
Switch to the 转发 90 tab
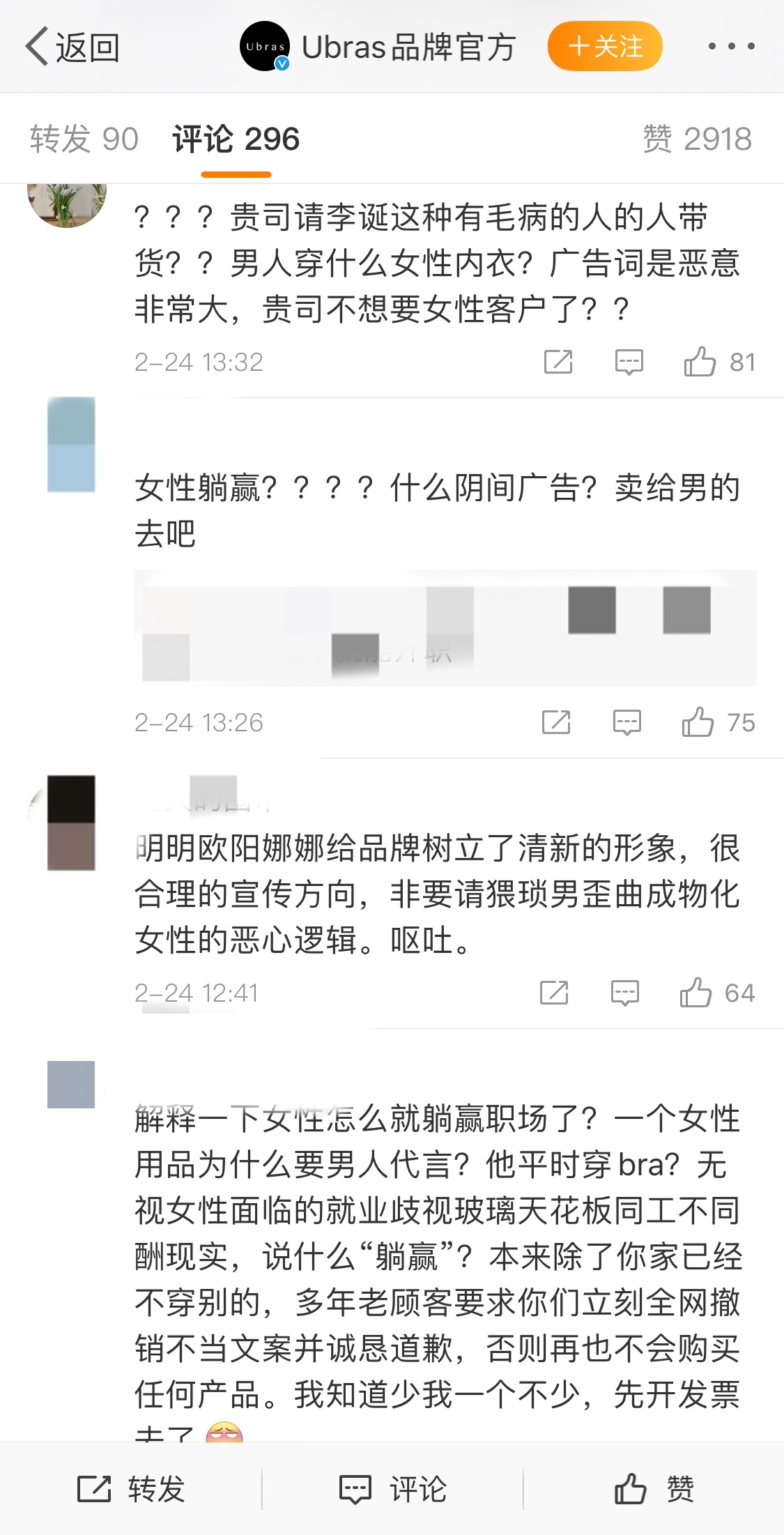(x=84, y=139)
